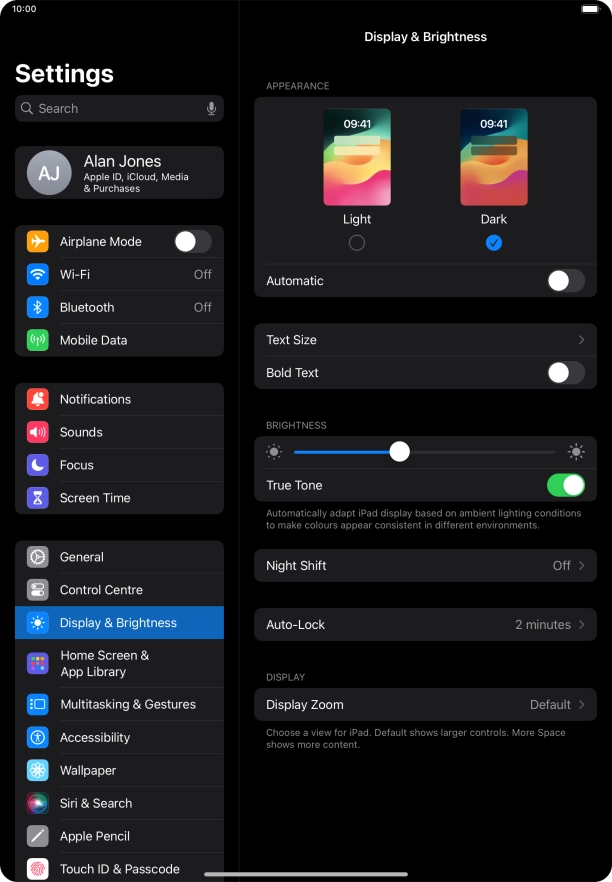Tap the dictation microphone in search
Screen dimensions: 612x882
tap(211, 108)
